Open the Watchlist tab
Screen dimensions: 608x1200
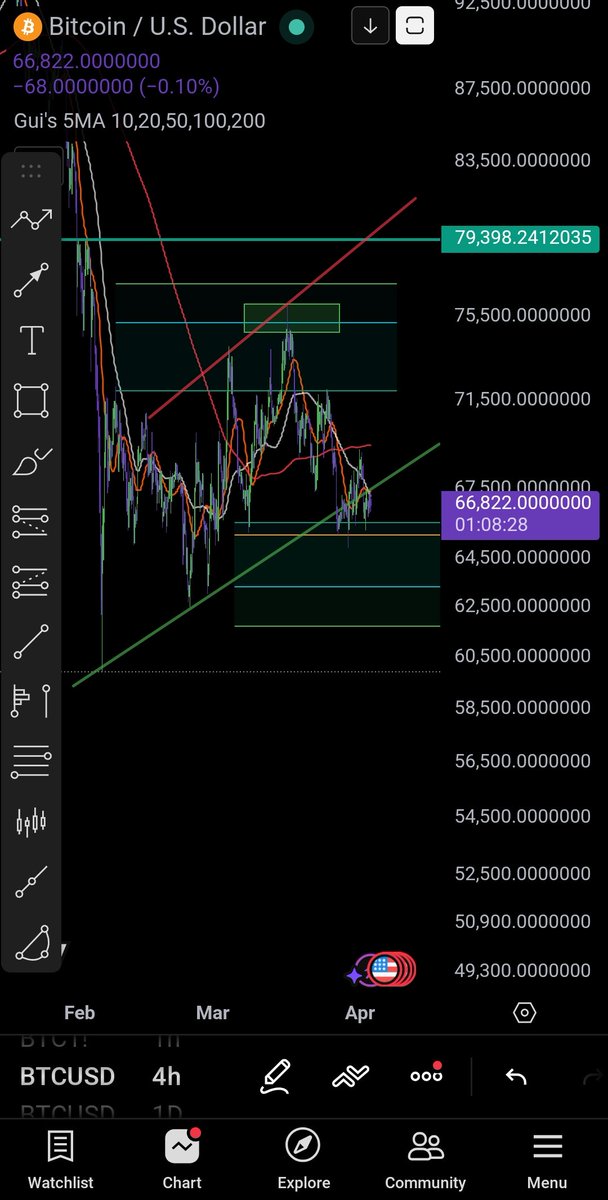point(60,1159)
